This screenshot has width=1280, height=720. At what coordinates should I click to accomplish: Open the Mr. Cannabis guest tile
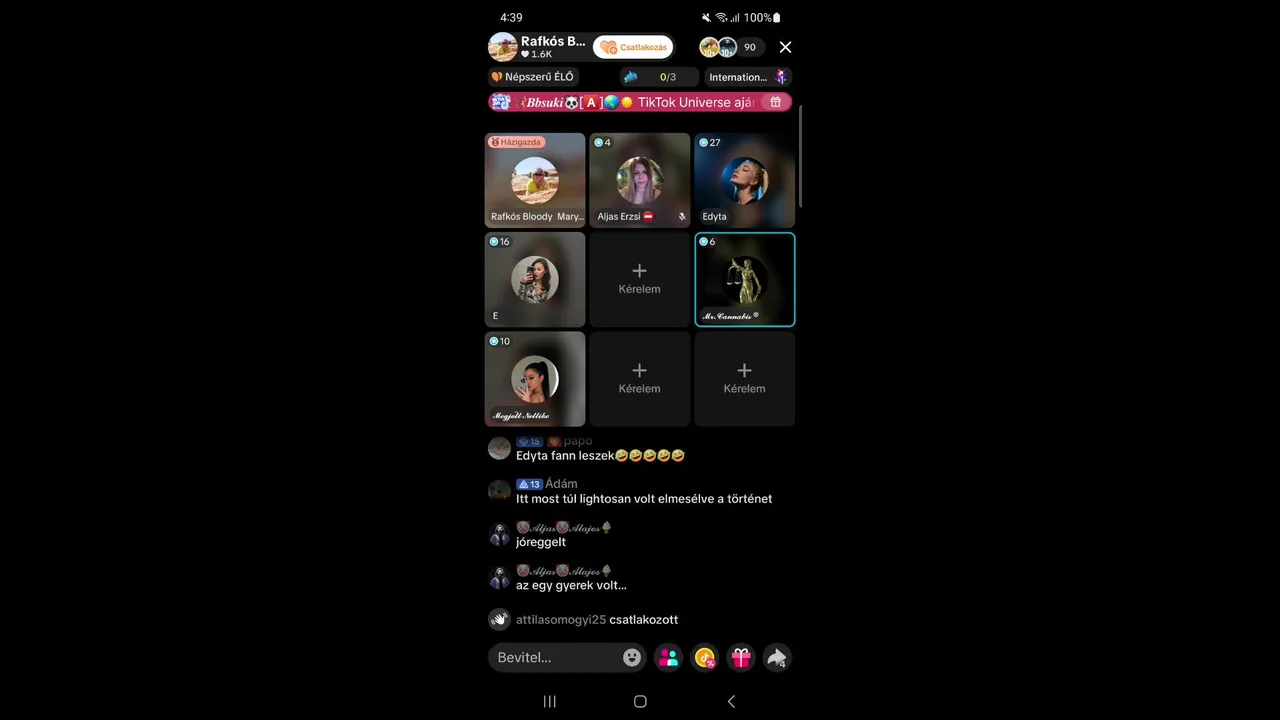point(744,280)
